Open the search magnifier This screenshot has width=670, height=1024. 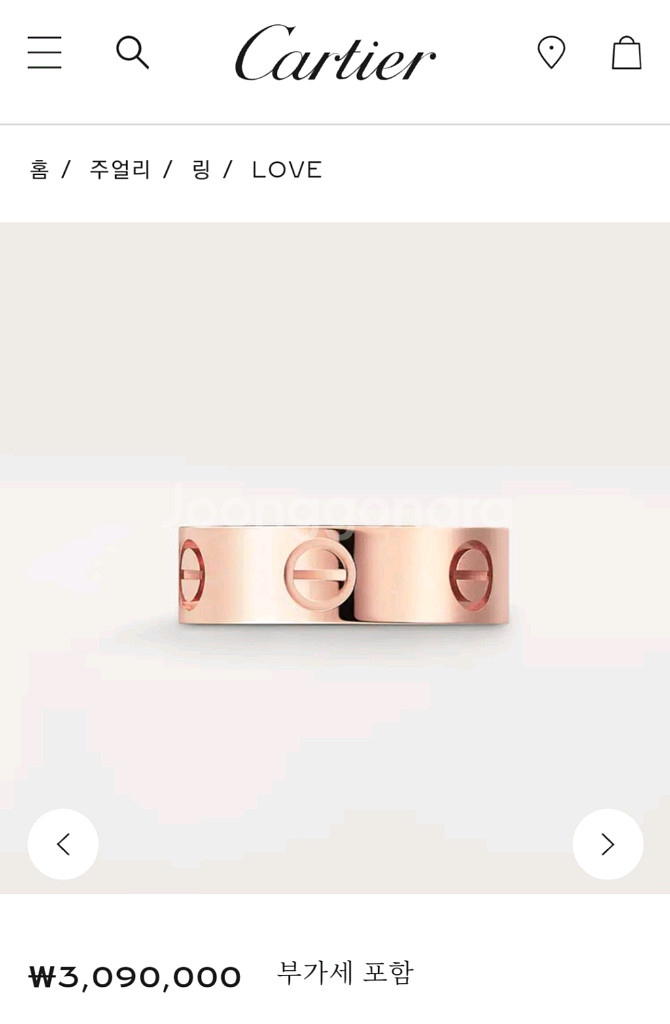[x=132, y=52]
